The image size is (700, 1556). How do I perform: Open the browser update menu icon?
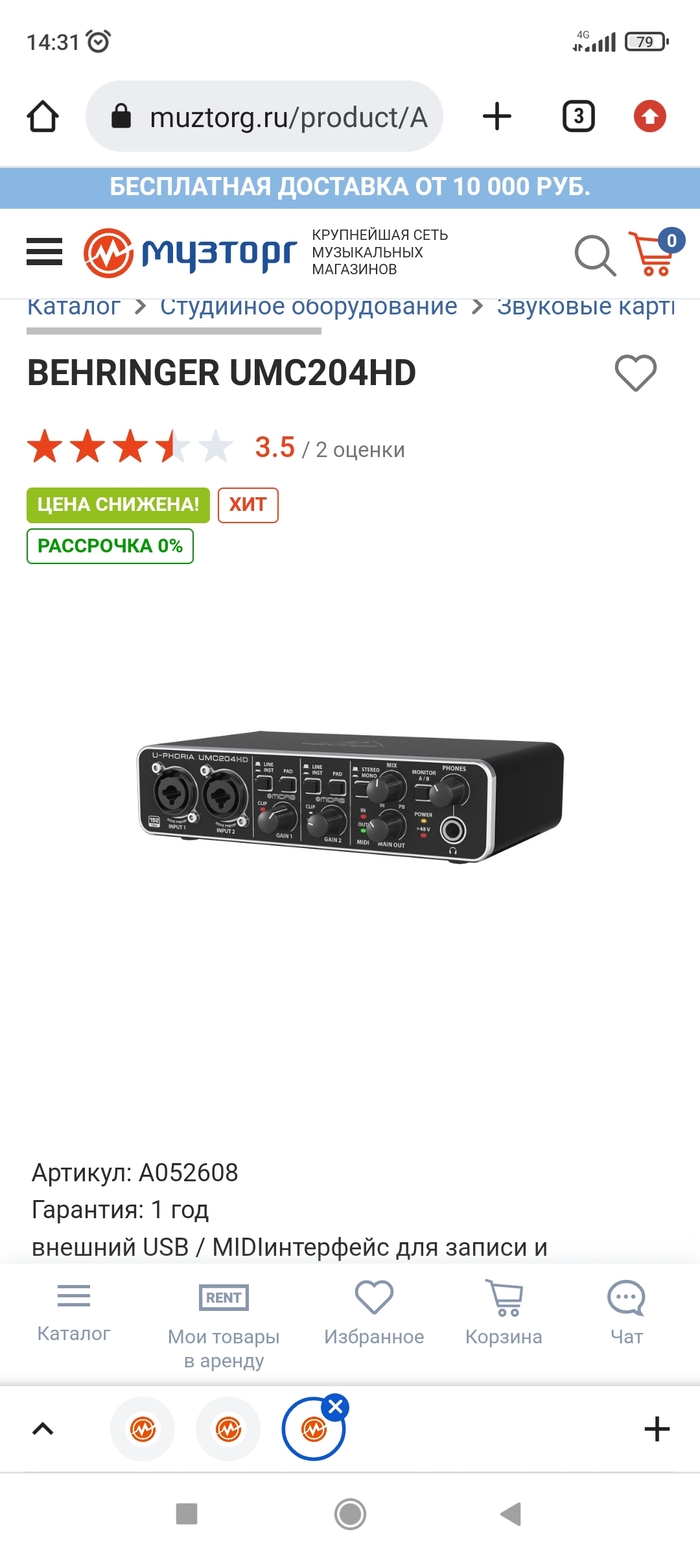click(x=650, y=117)
